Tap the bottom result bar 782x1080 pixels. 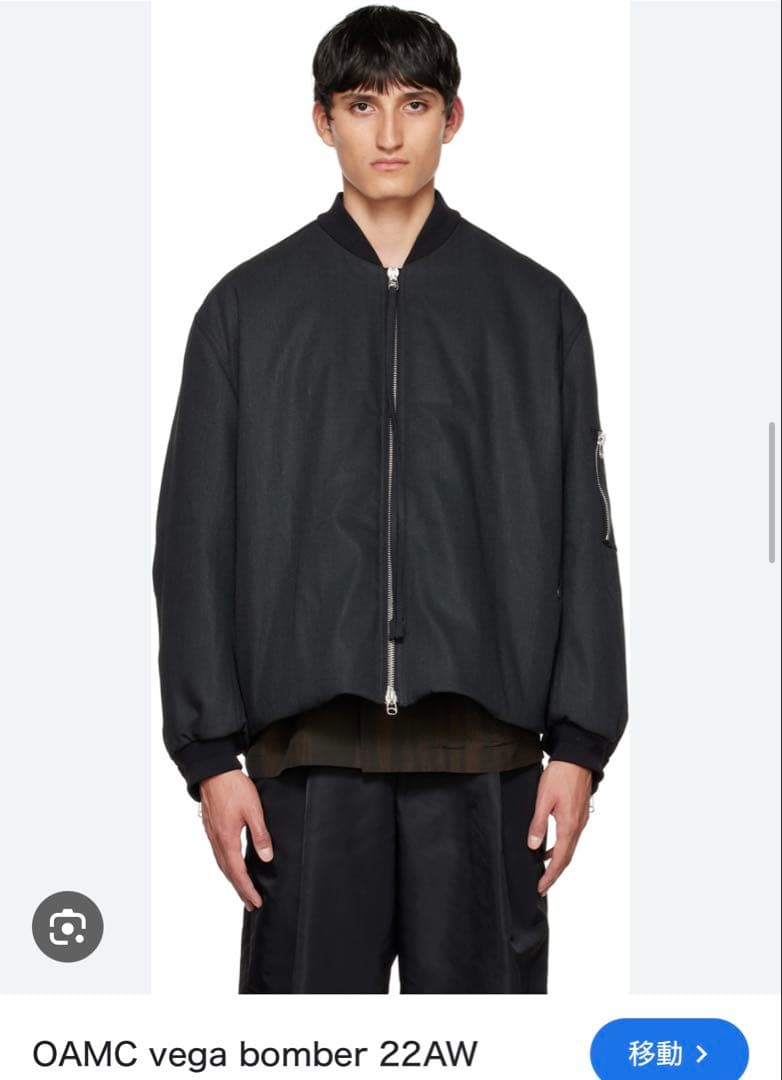pos(390,1050)
